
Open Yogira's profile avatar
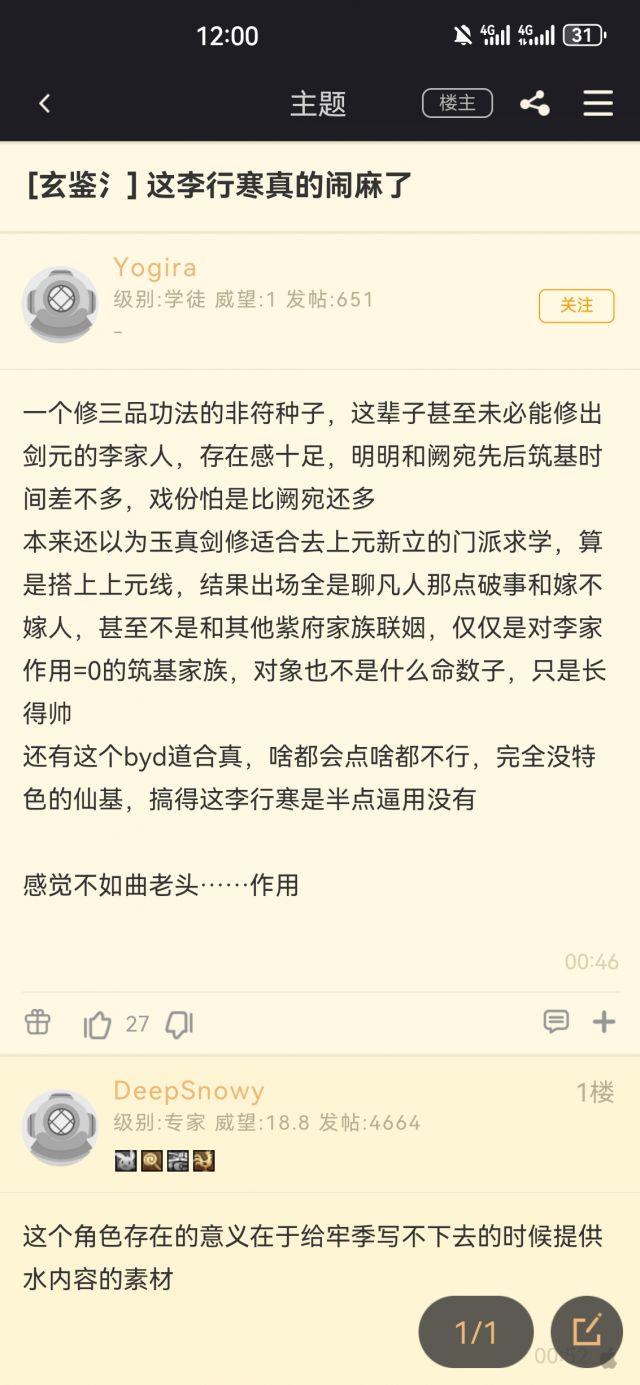click(60, 304)
